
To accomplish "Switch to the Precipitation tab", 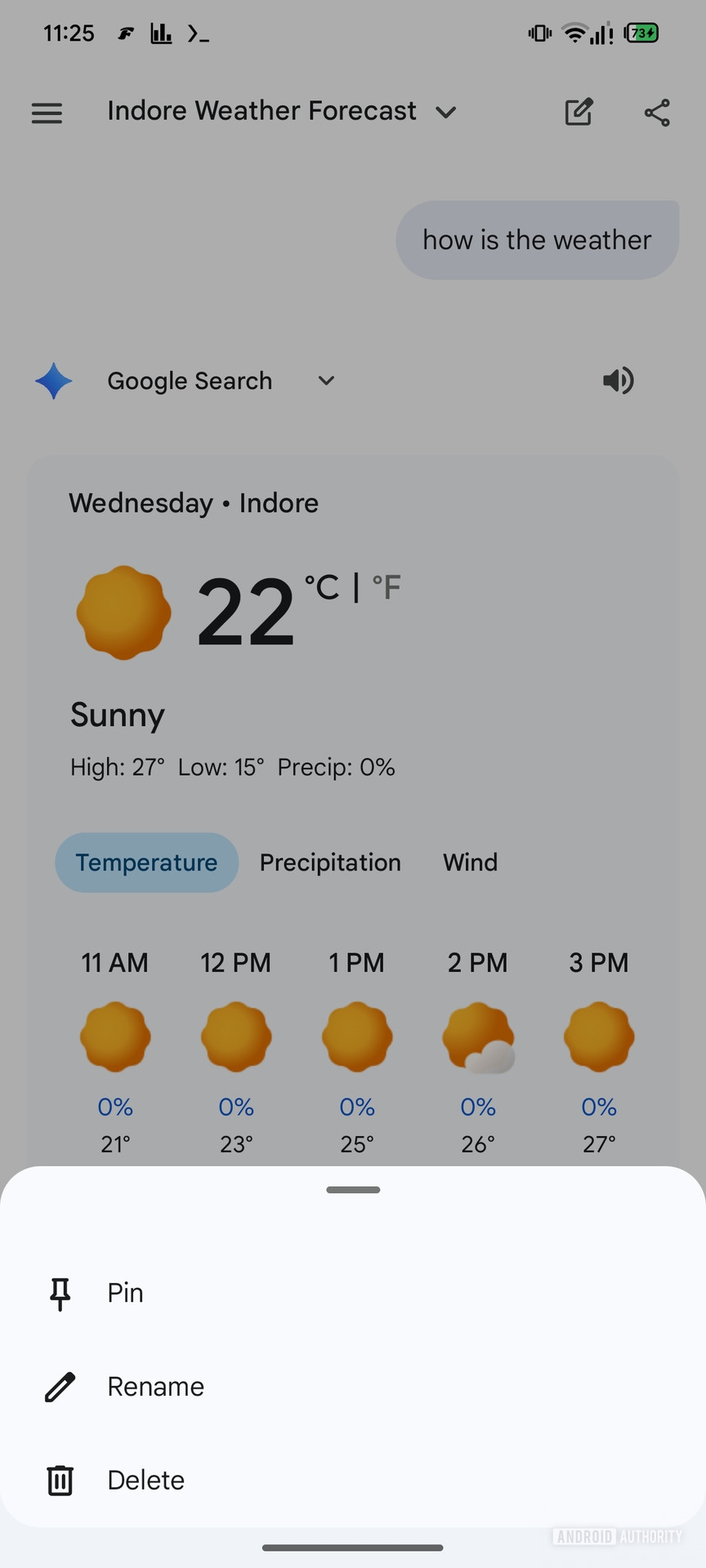I will tap(330, 862).
